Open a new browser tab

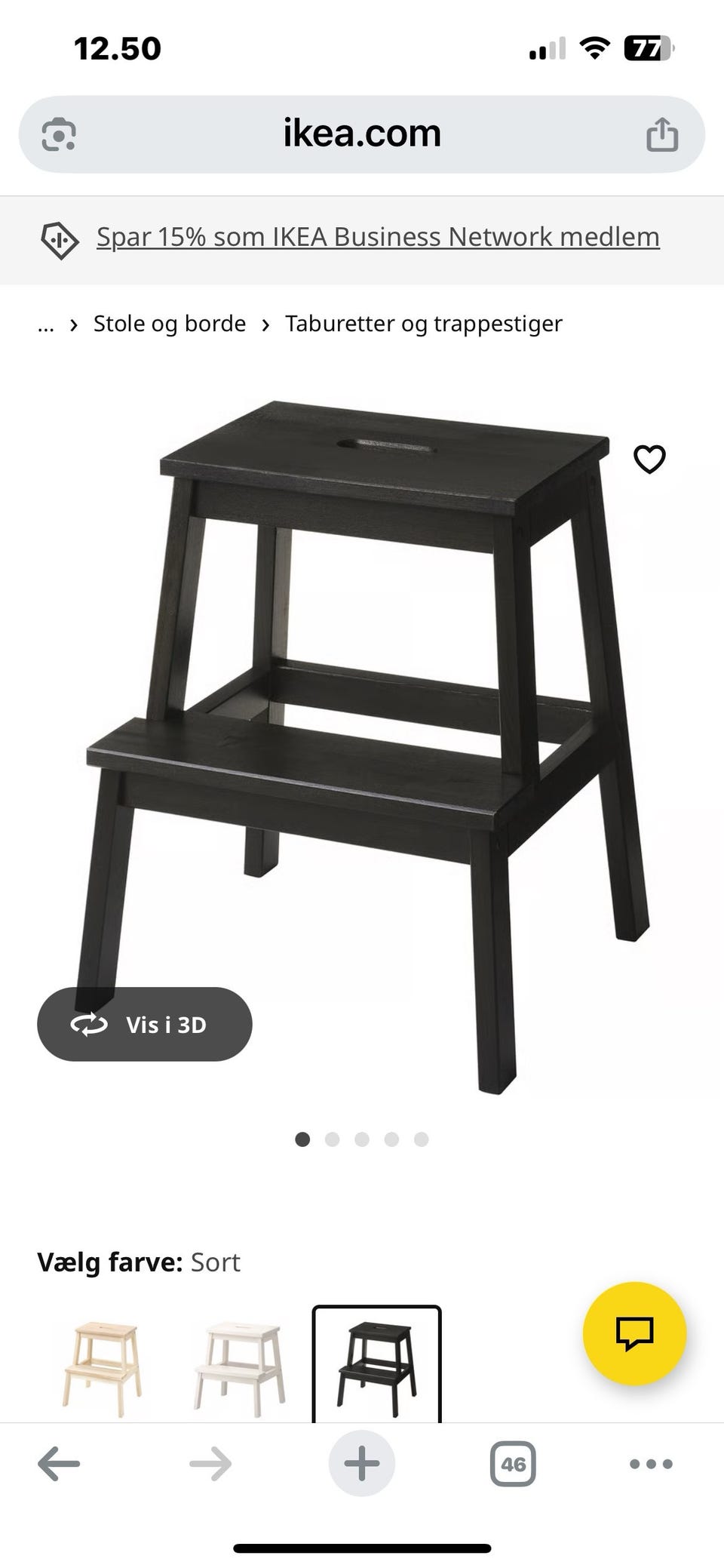(361, 1464)
